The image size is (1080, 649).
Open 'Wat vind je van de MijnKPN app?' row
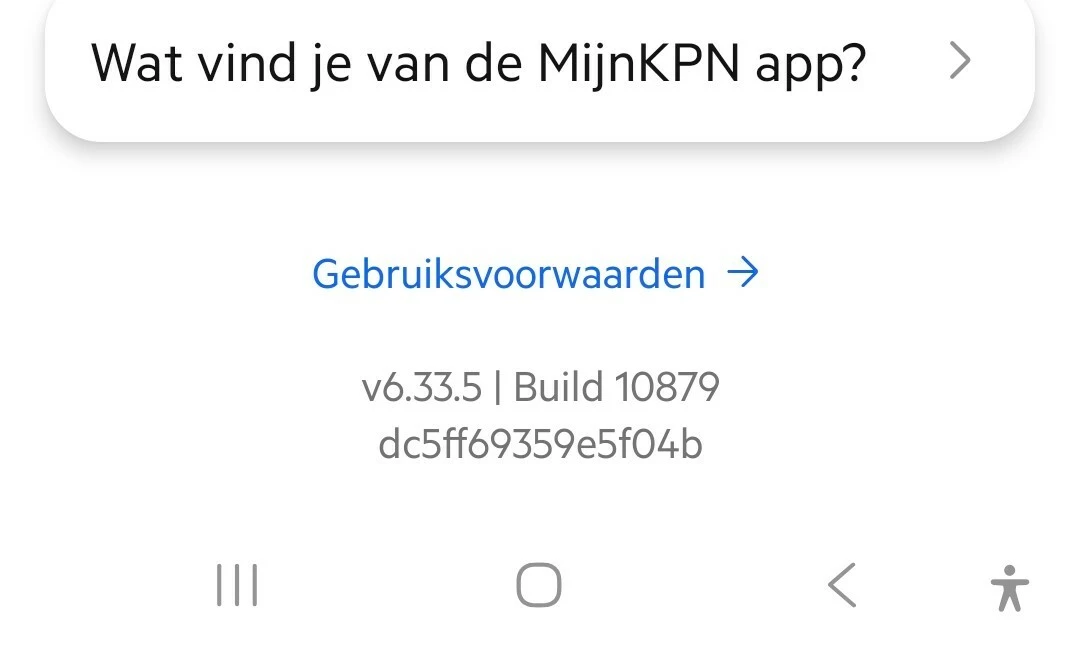539,65
